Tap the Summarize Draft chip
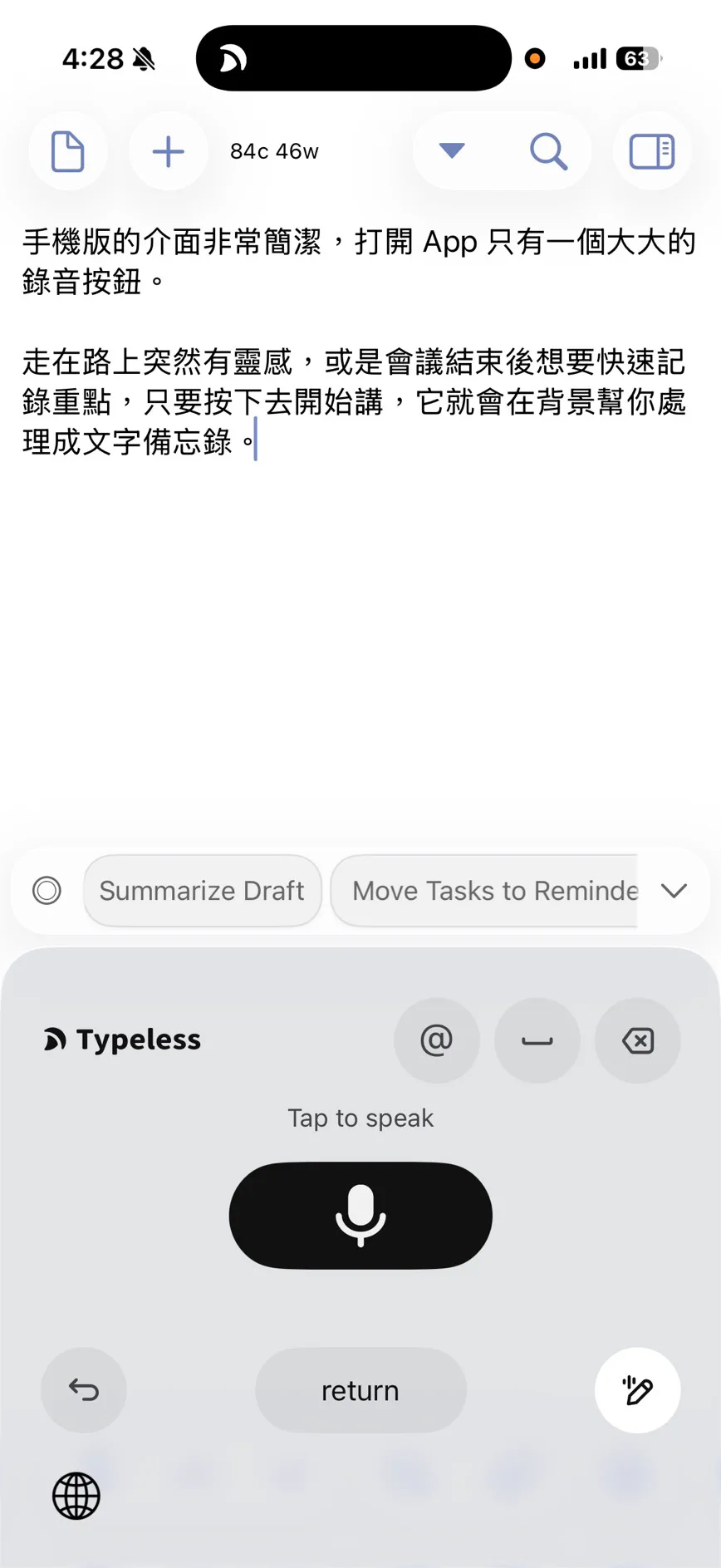721x1568 pixels. pos(202,891)
